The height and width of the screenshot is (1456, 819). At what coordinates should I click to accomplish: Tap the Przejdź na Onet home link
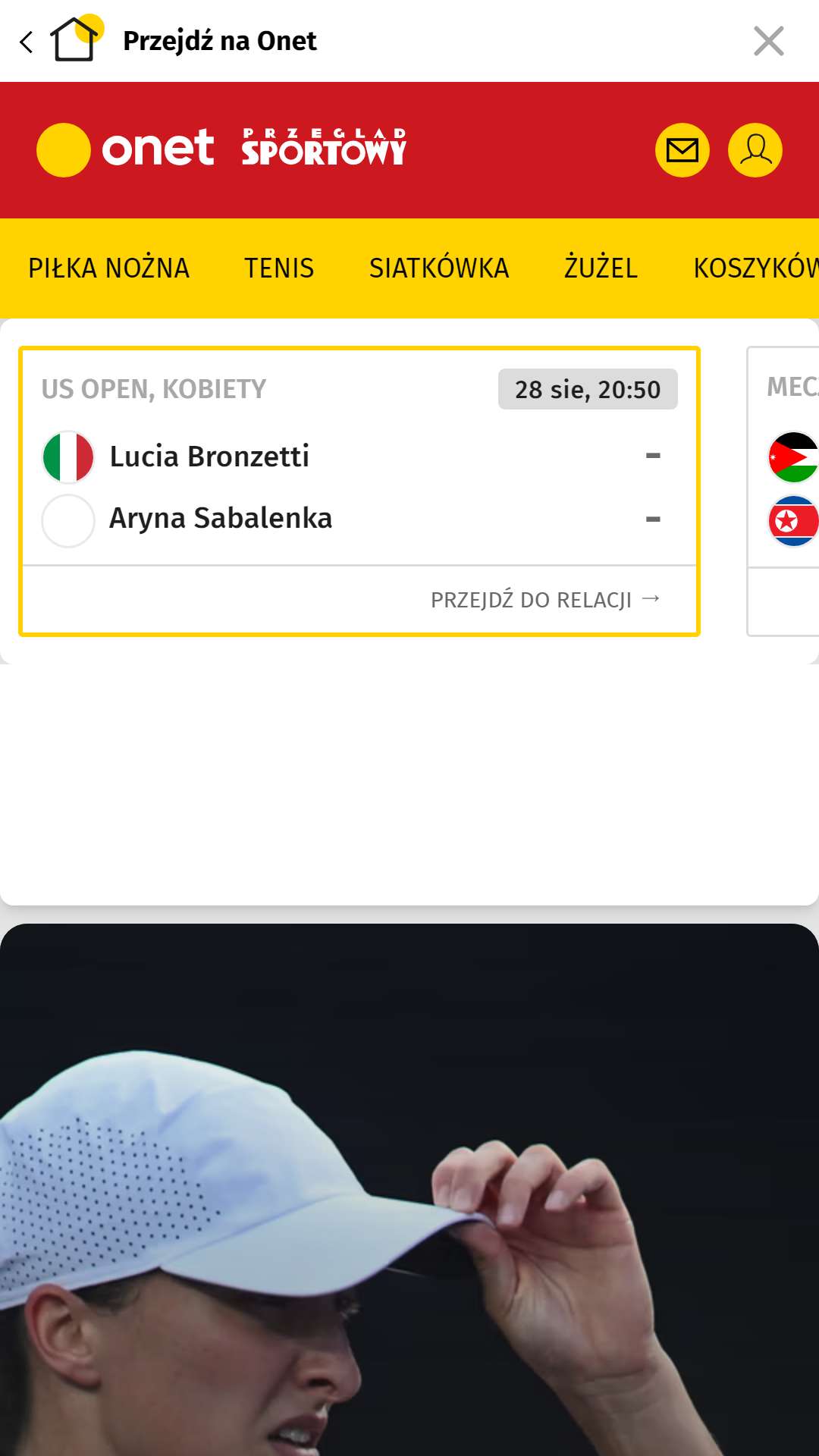point(184,40)
